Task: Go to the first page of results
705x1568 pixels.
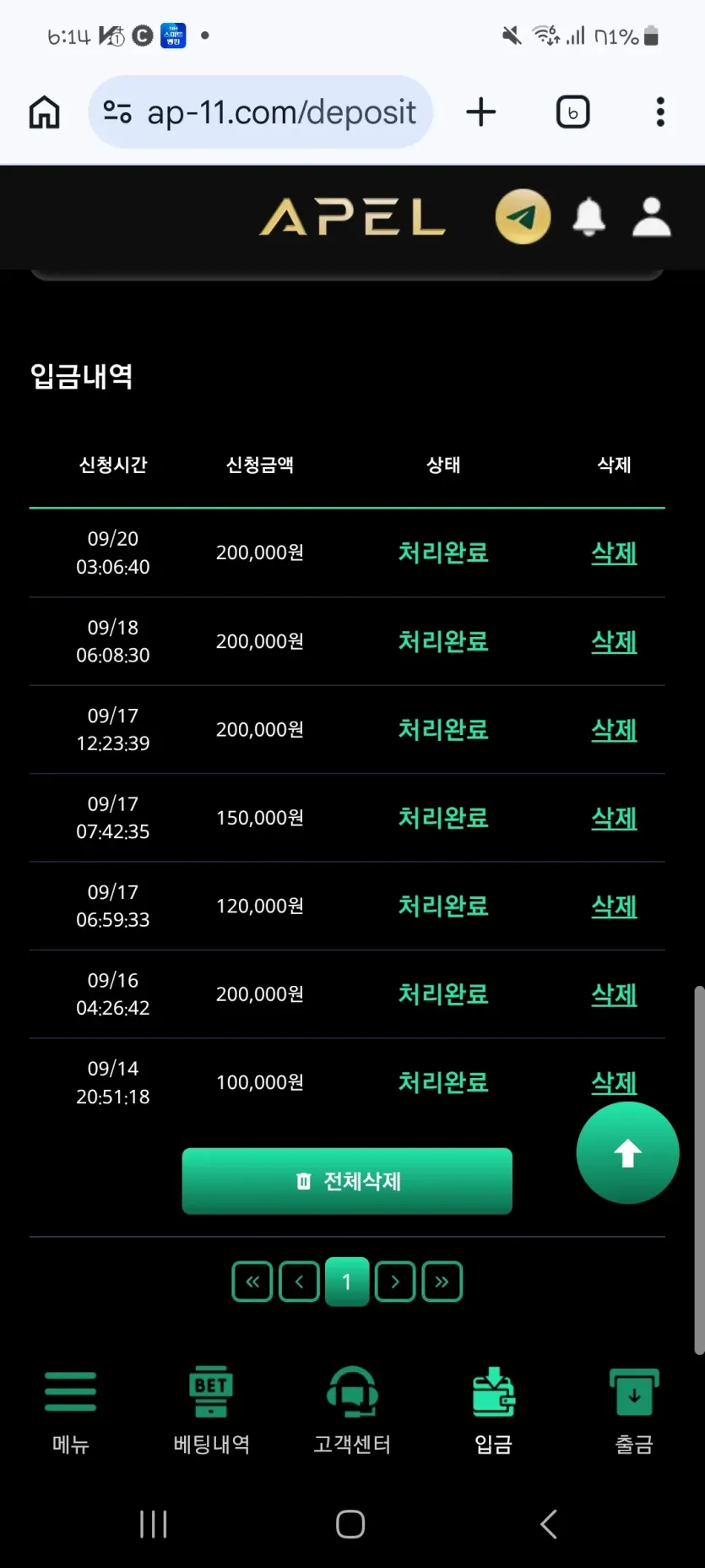Action: tap(252, 1282)
